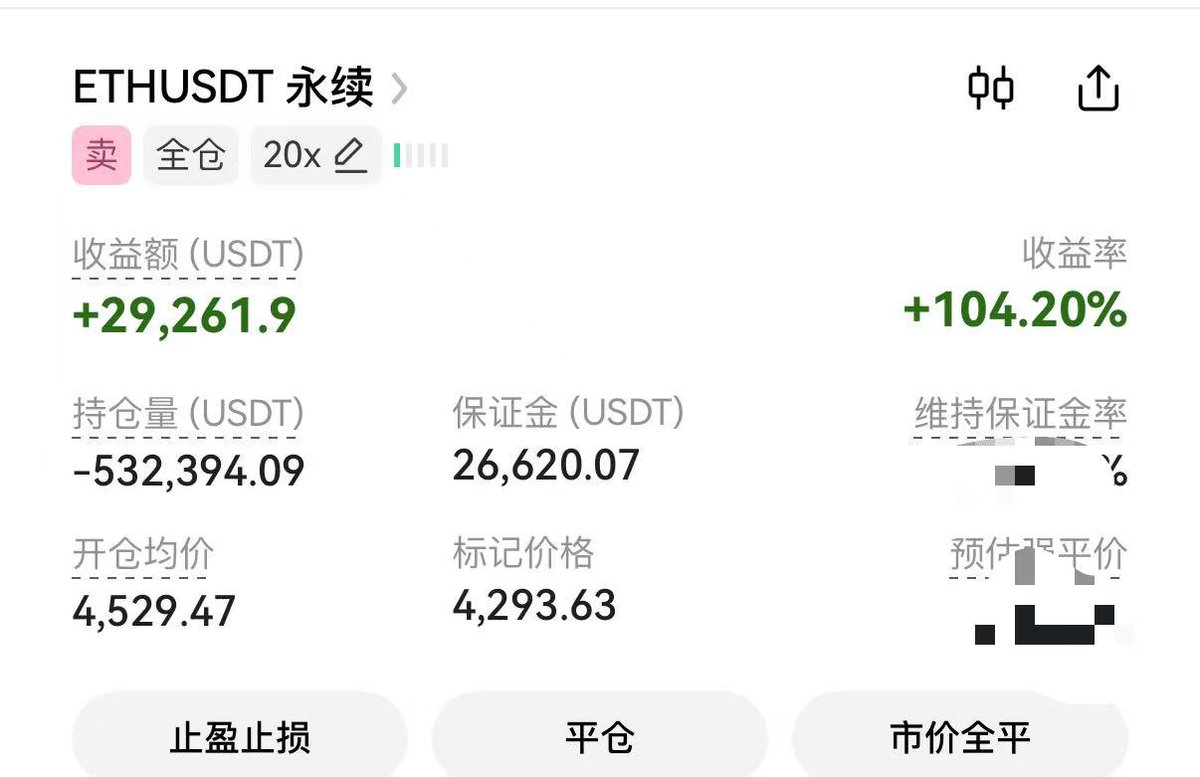
Task: Share this ETHUSDT position
Action: point(1098,88)
